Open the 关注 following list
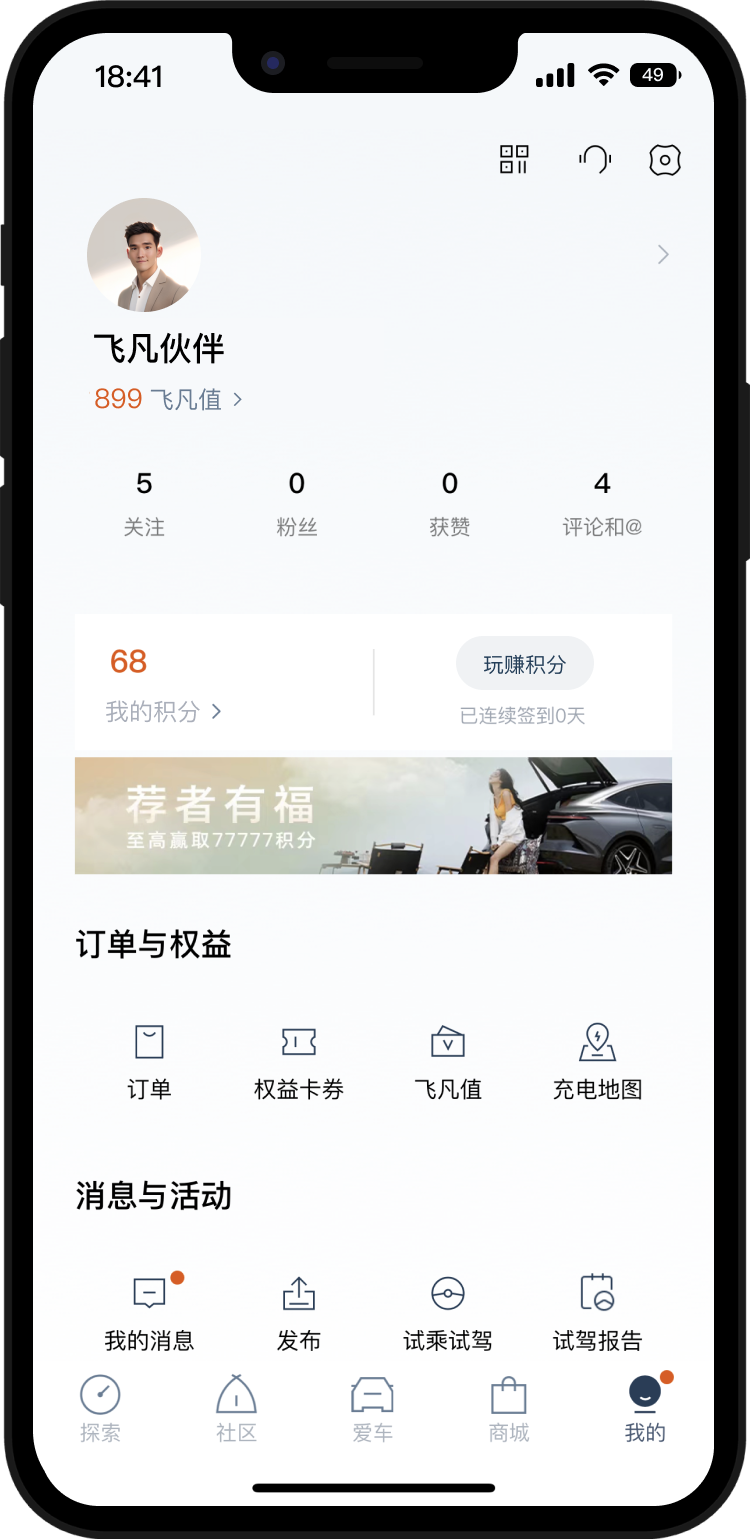The width and height of the screenshot is (750, 1539). pos(144,504)
